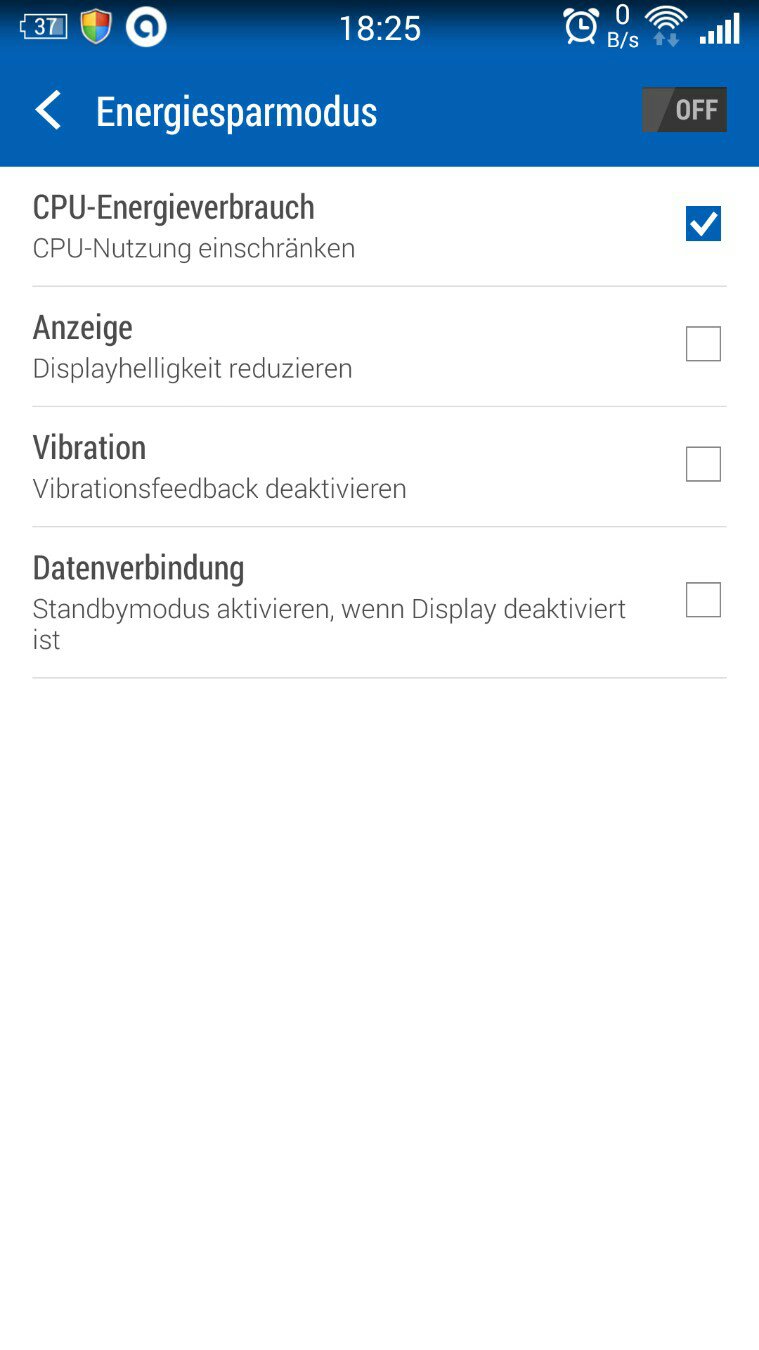Tick the Datenverbindung checkbox

click(x=703, y=600)
